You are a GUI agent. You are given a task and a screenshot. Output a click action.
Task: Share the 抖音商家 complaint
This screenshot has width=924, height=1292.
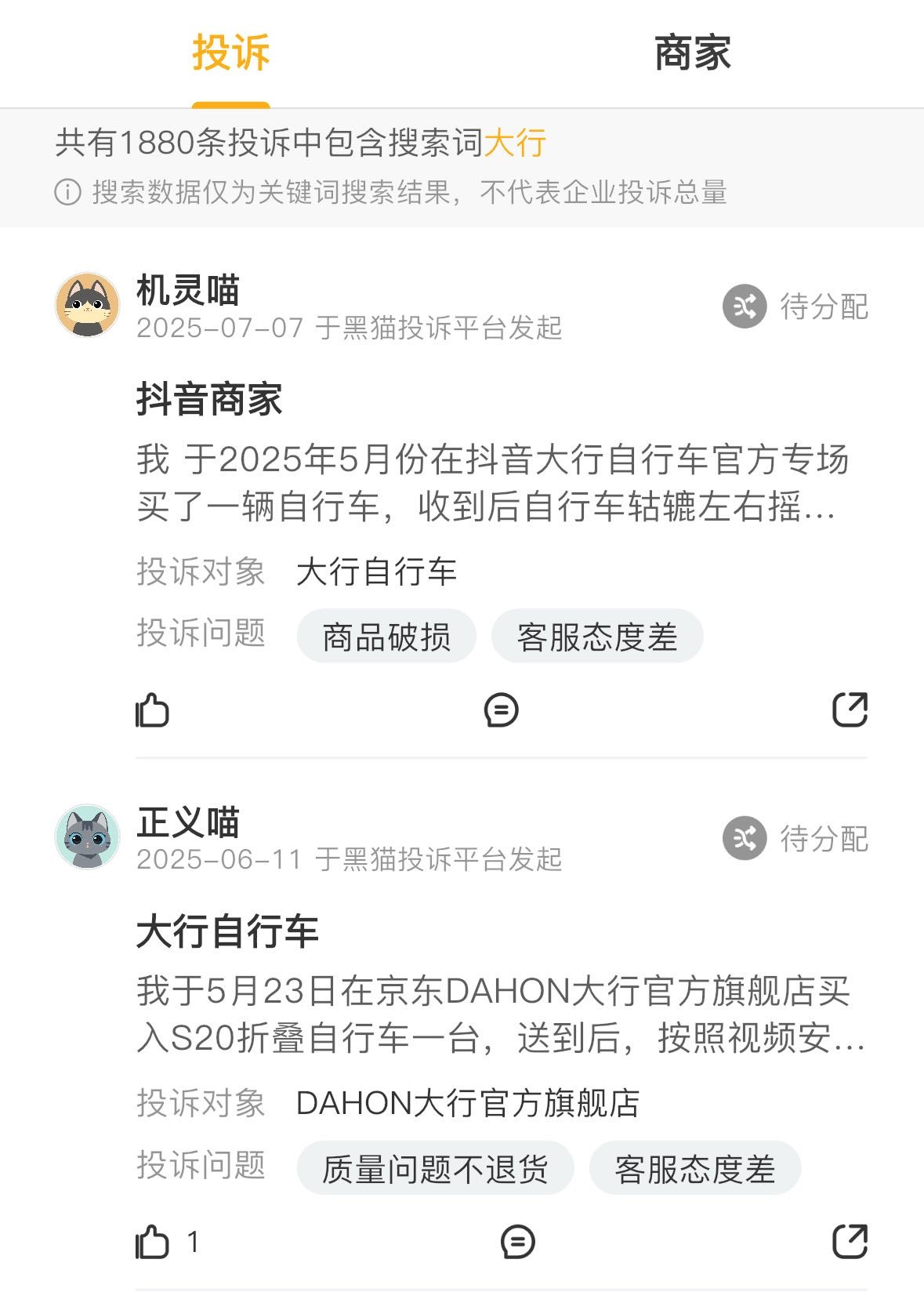click(850, 710)
